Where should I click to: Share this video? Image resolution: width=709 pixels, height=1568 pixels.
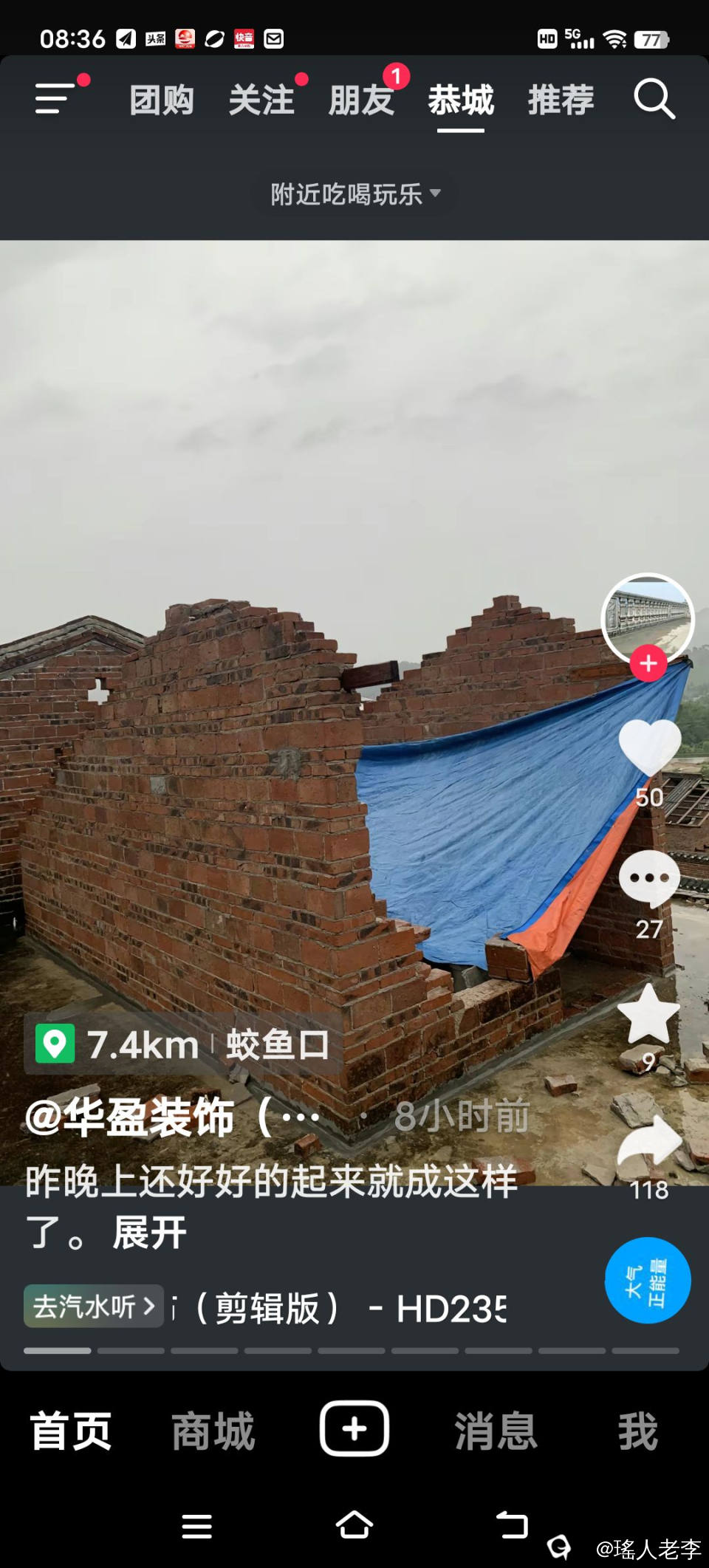pos(649,1143)
